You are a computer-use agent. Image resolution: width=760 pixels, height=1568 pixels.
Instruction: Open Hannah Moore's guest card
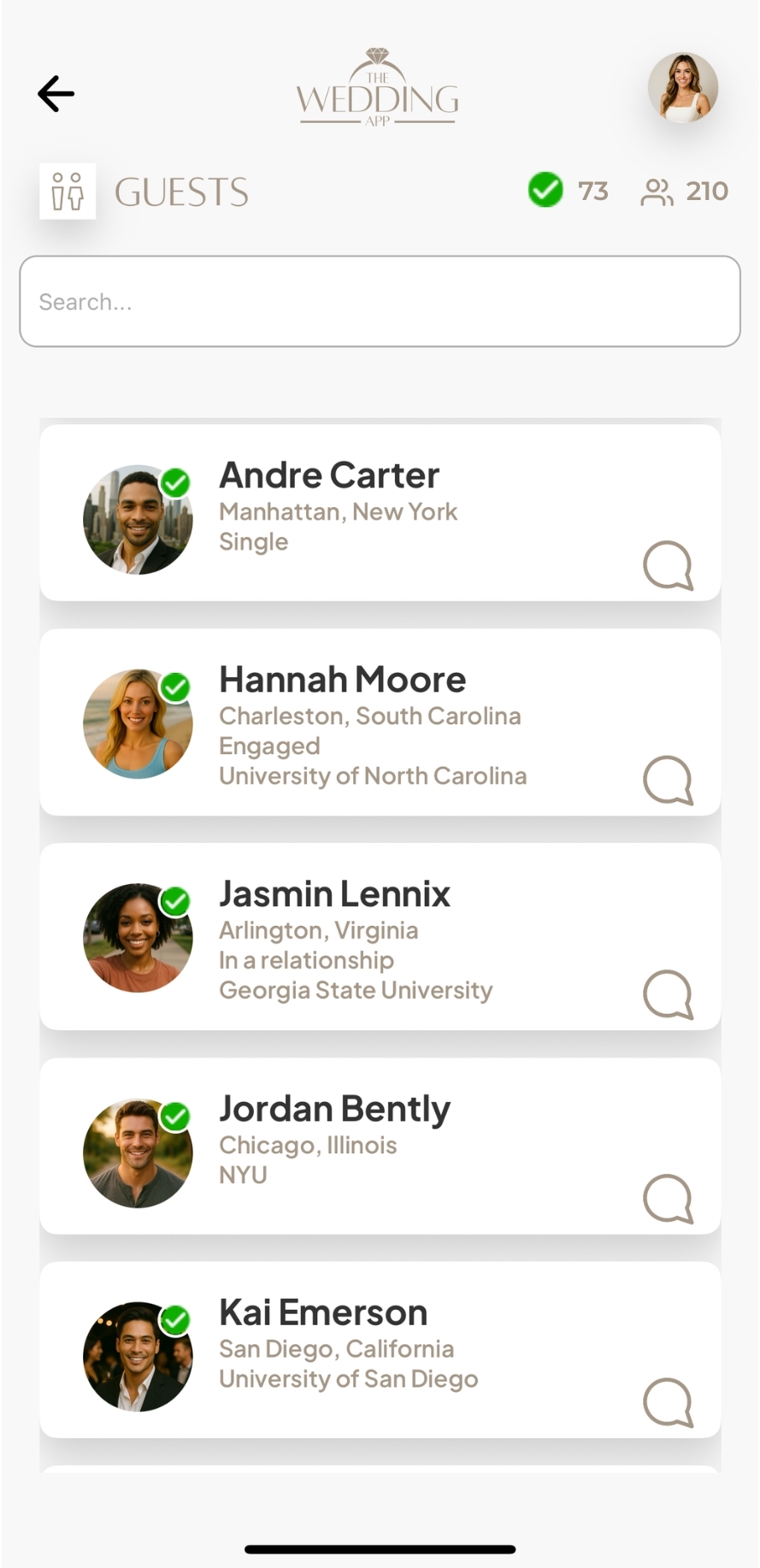coord(380,722)
